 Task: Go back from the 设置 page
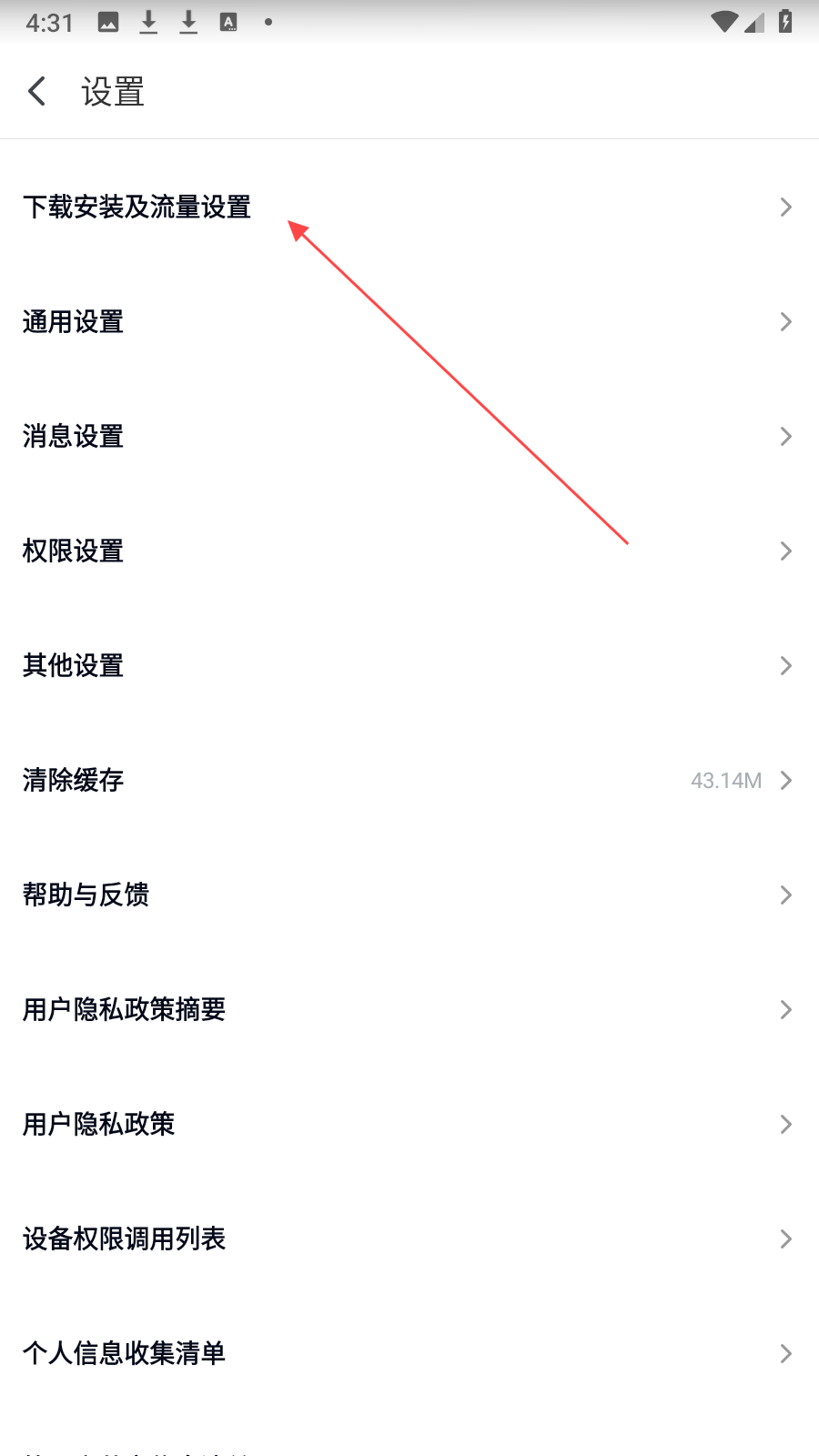click(37, 91)
